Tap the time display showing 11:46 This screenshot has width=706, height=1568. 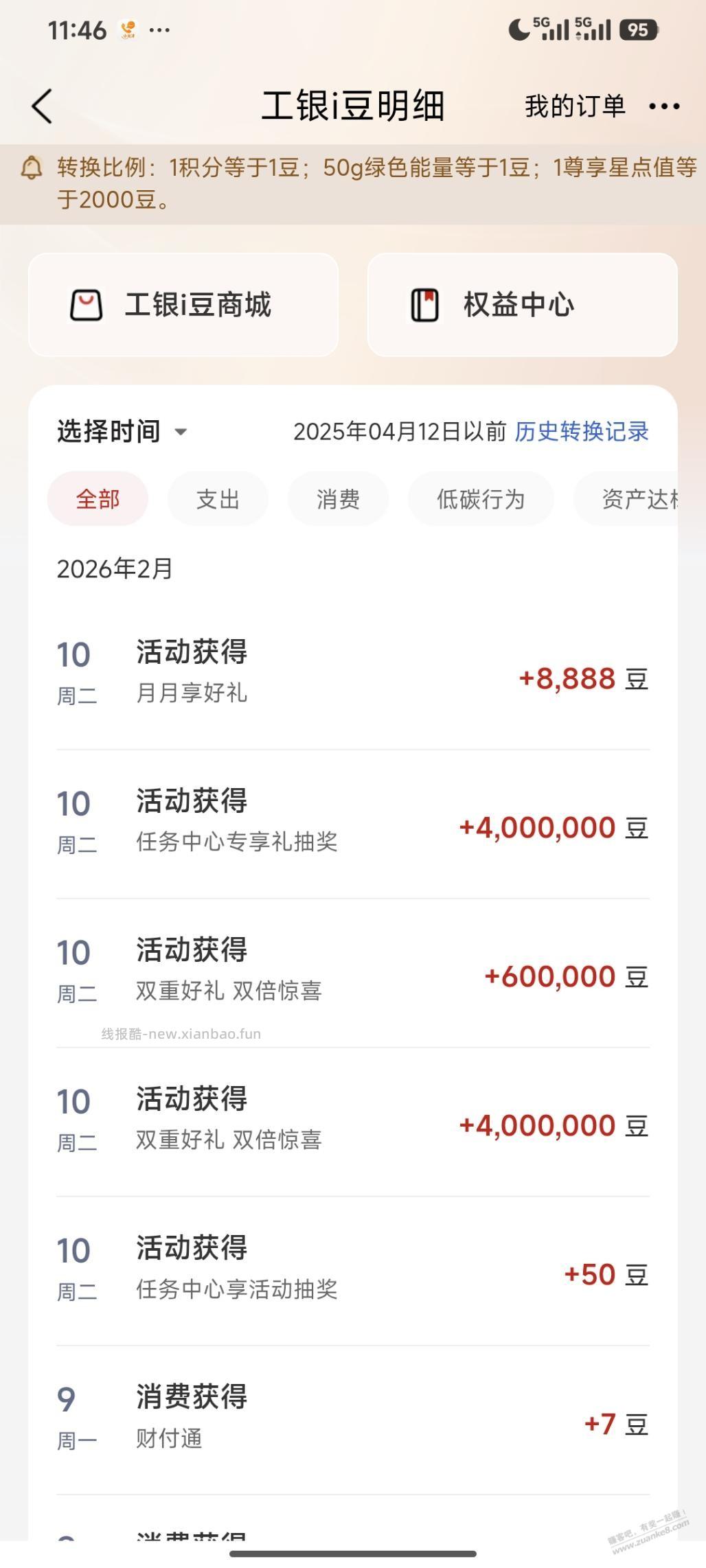[78, 29]
